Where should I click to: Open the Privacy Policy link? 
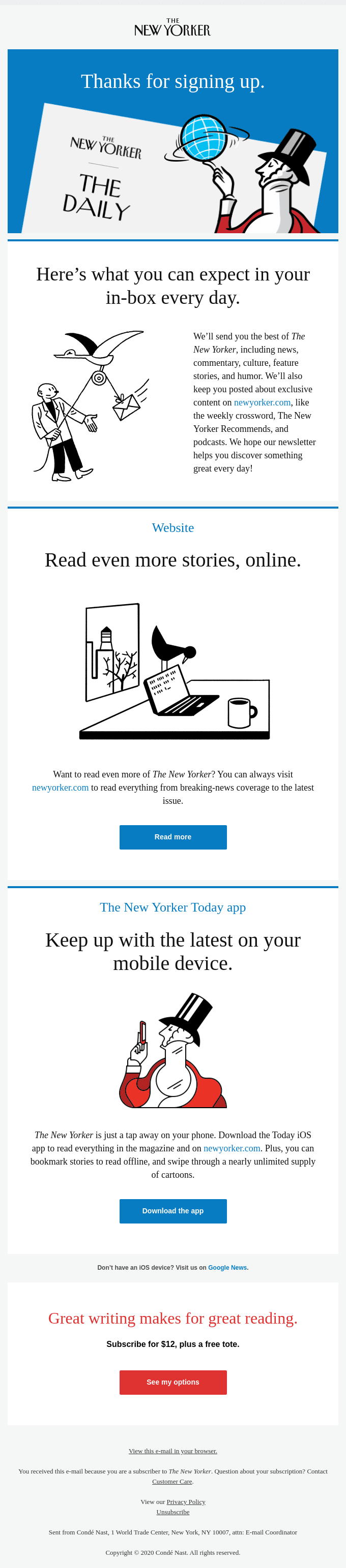pyautogui.click(x=186, y=1501)
